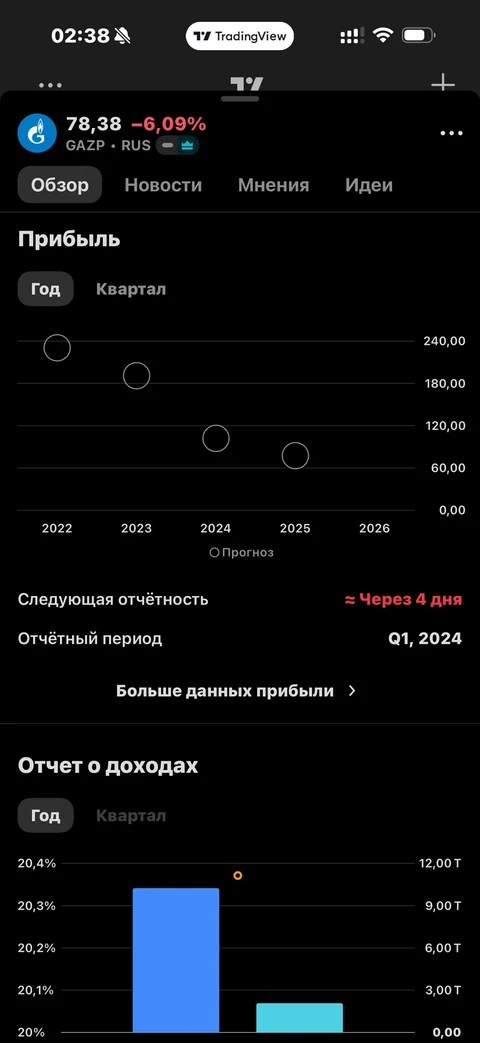Open the overflow menu next to GAZP

pos(451,134)
